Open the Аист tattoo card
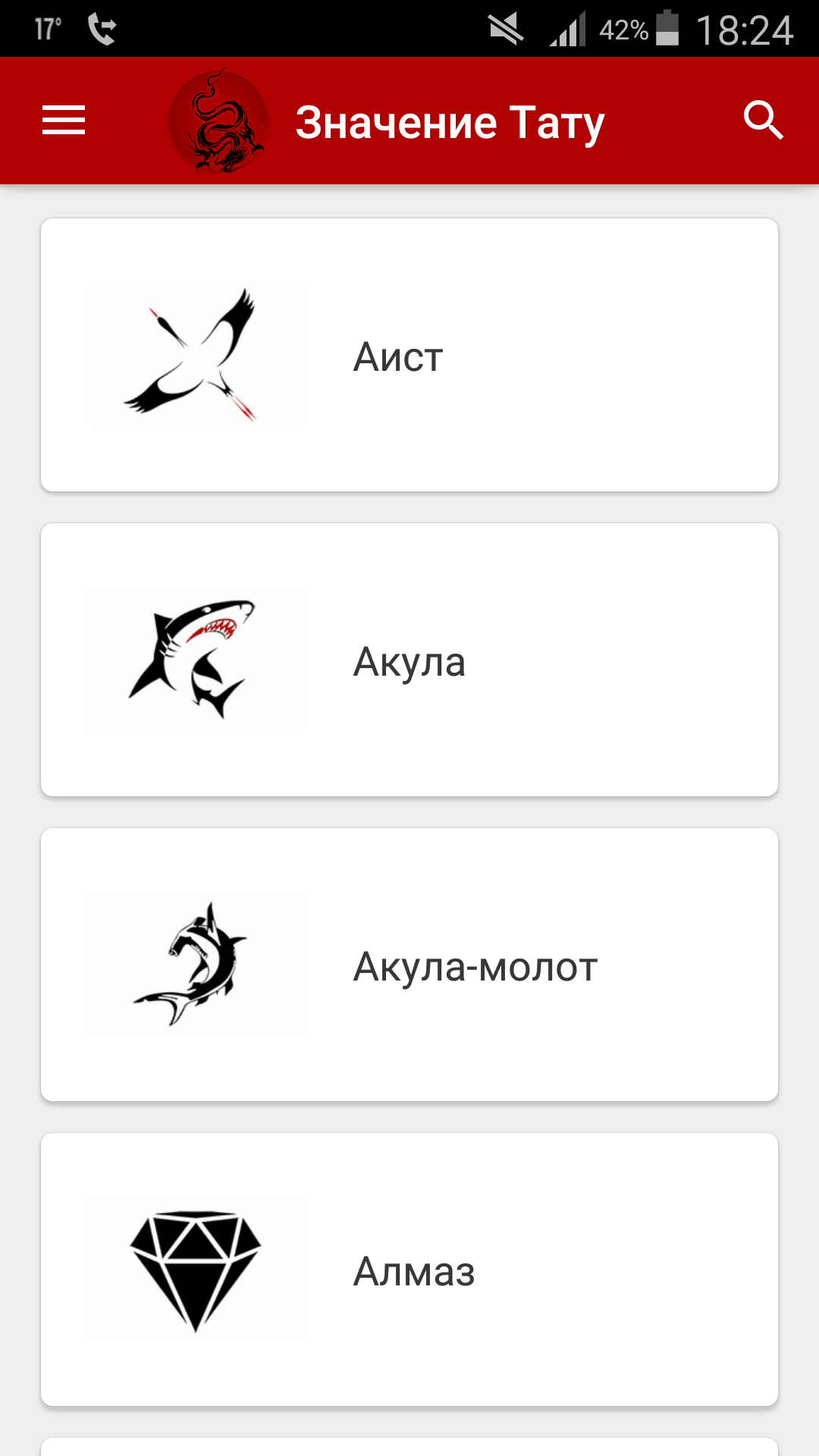The height and width of the screenshot is (1456, 819). [409, 355]
